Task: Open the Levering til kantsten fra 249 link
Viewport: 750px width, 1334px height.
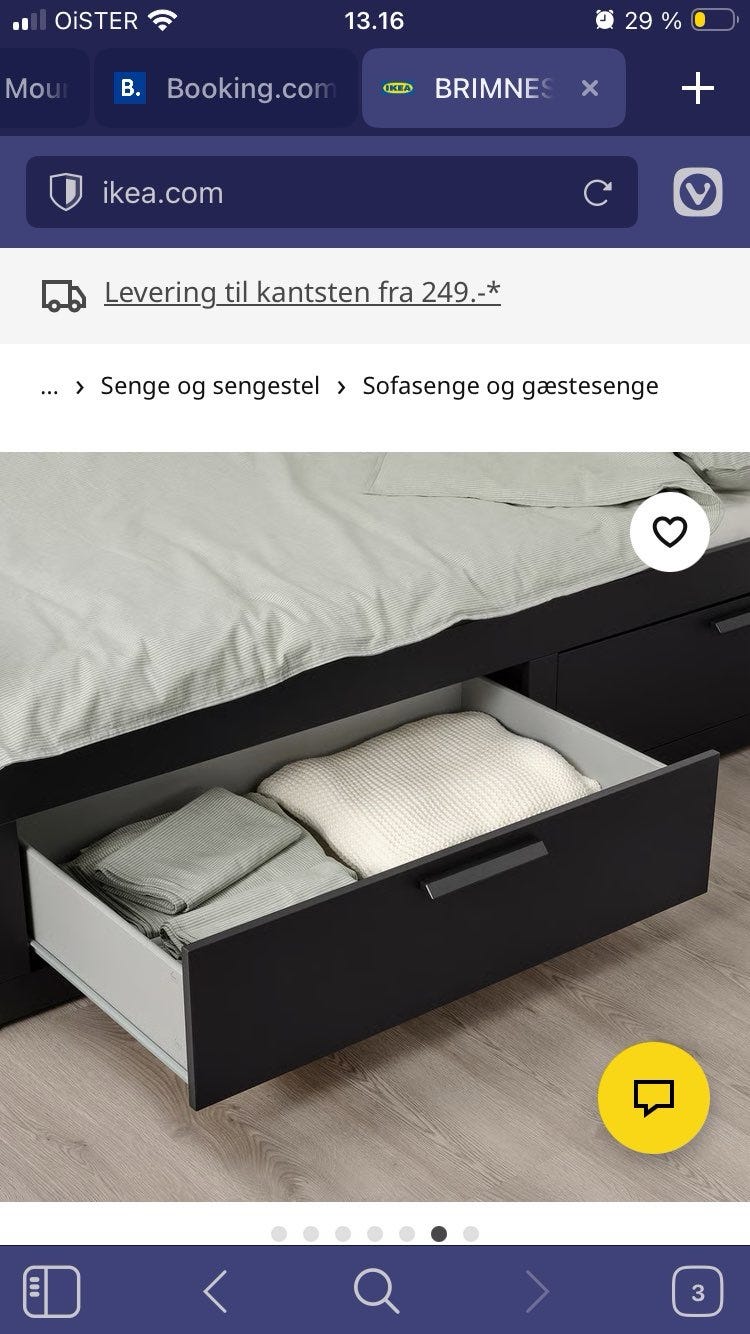Action: pyautogui.click(x=300, y=292)
